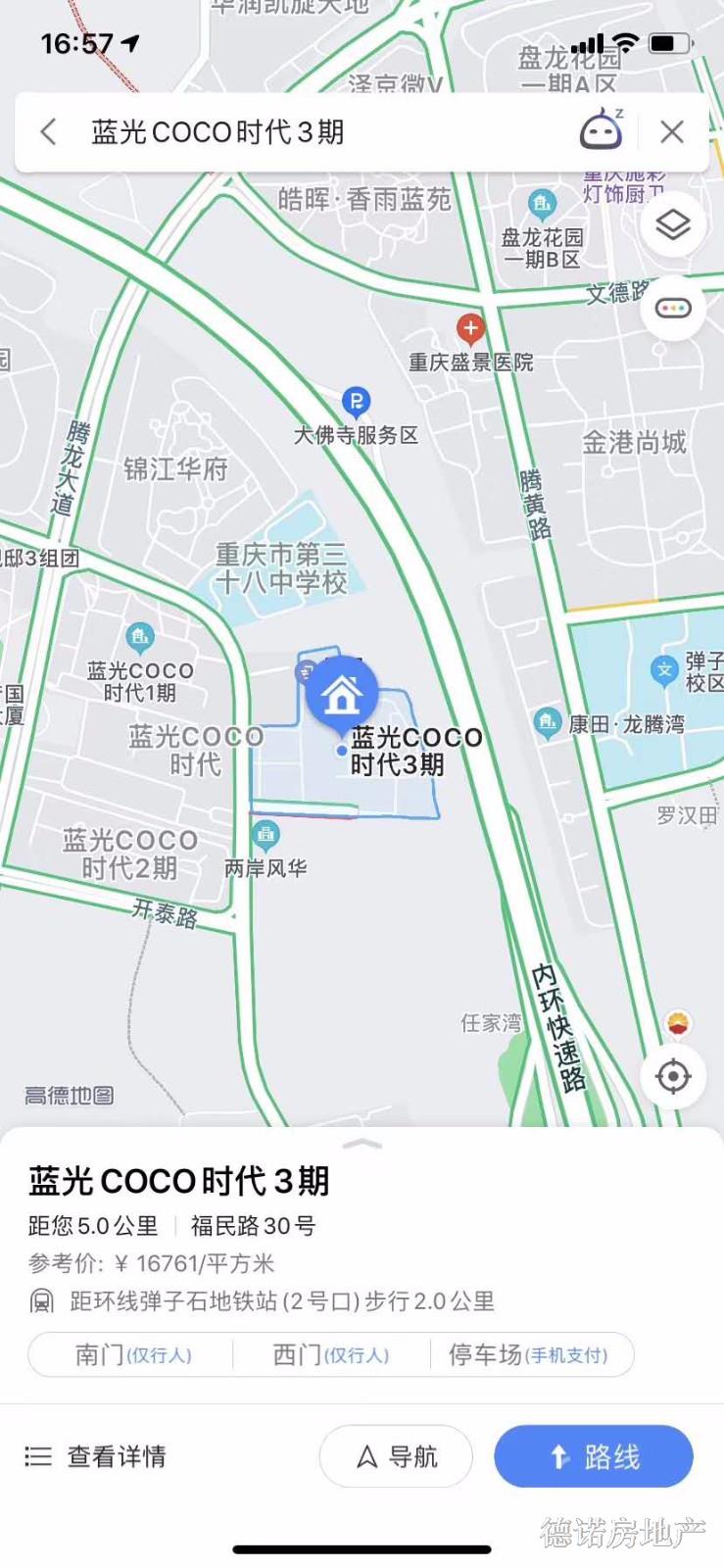724x1568 pixels.
Task: Tap the traffic light toggle button
Action: [672, 309]
